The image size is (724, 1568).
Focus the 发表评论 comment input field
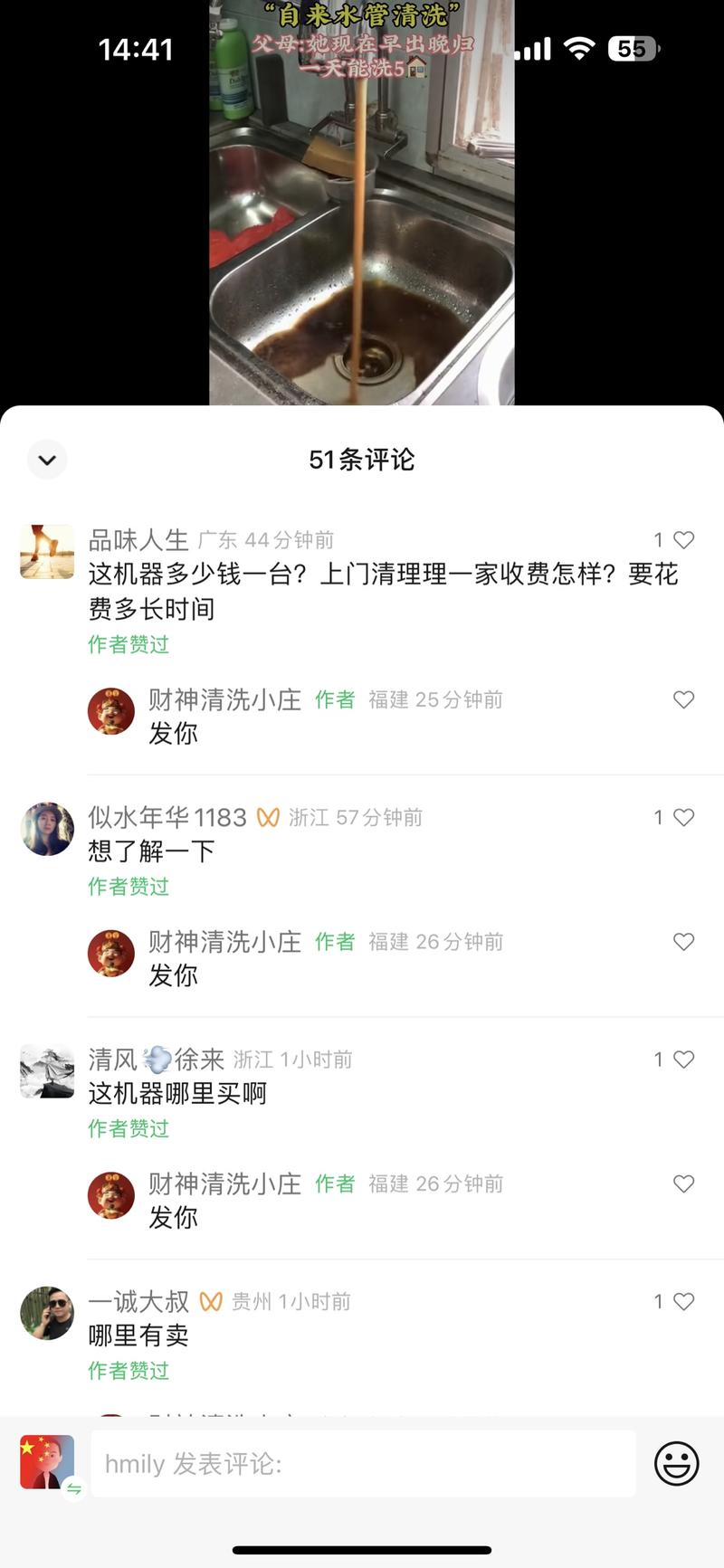pos(362,1463)
